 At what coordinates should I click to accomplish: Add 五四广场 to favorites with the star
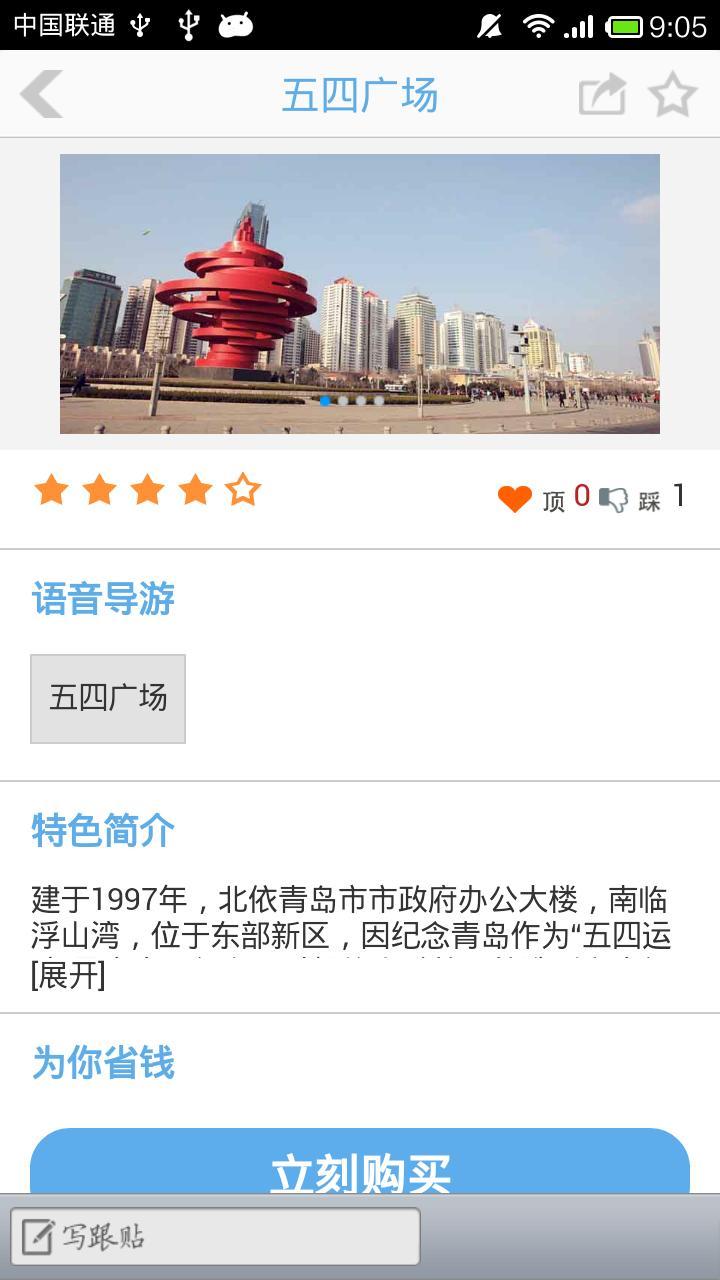(x=673, y=95)
